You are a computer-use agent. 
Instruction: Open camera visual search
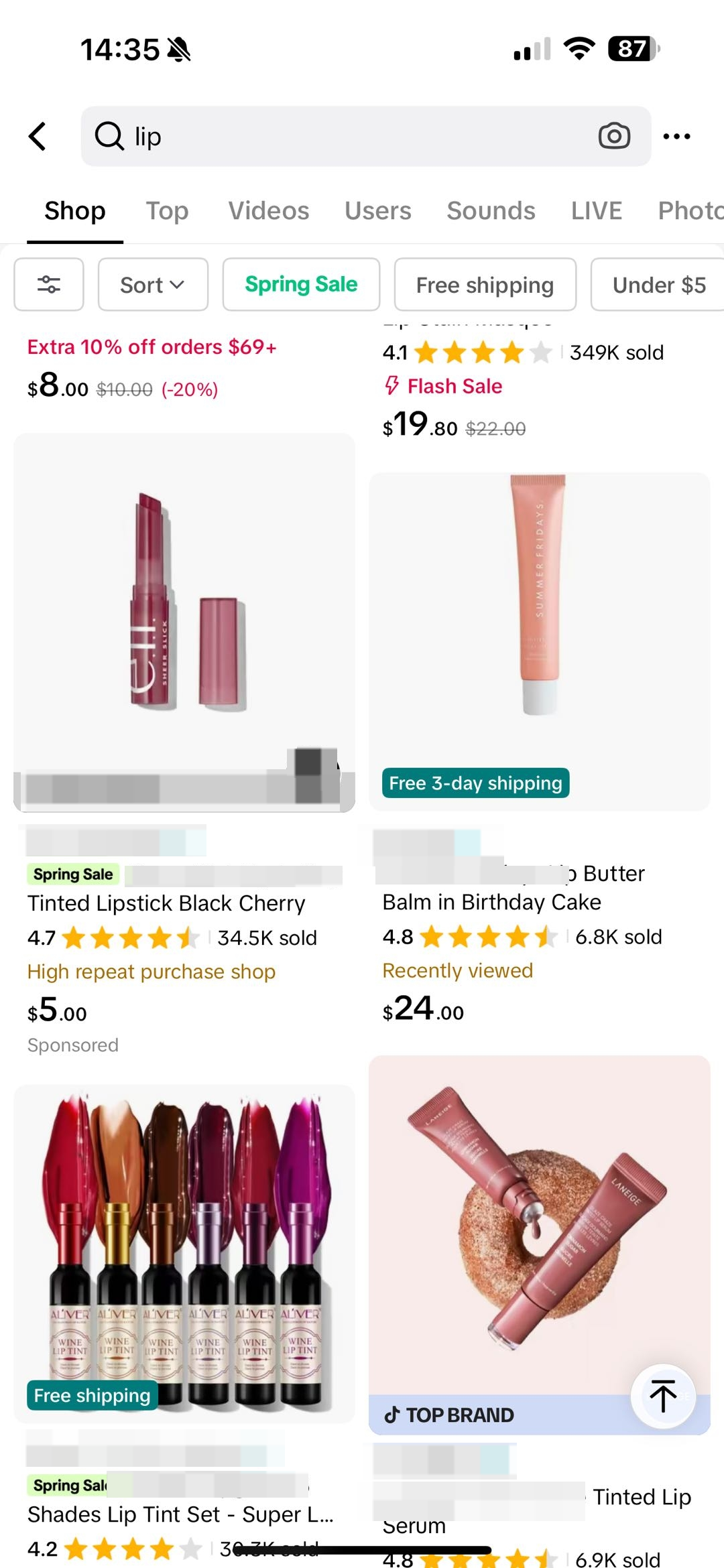click(613, 137)
